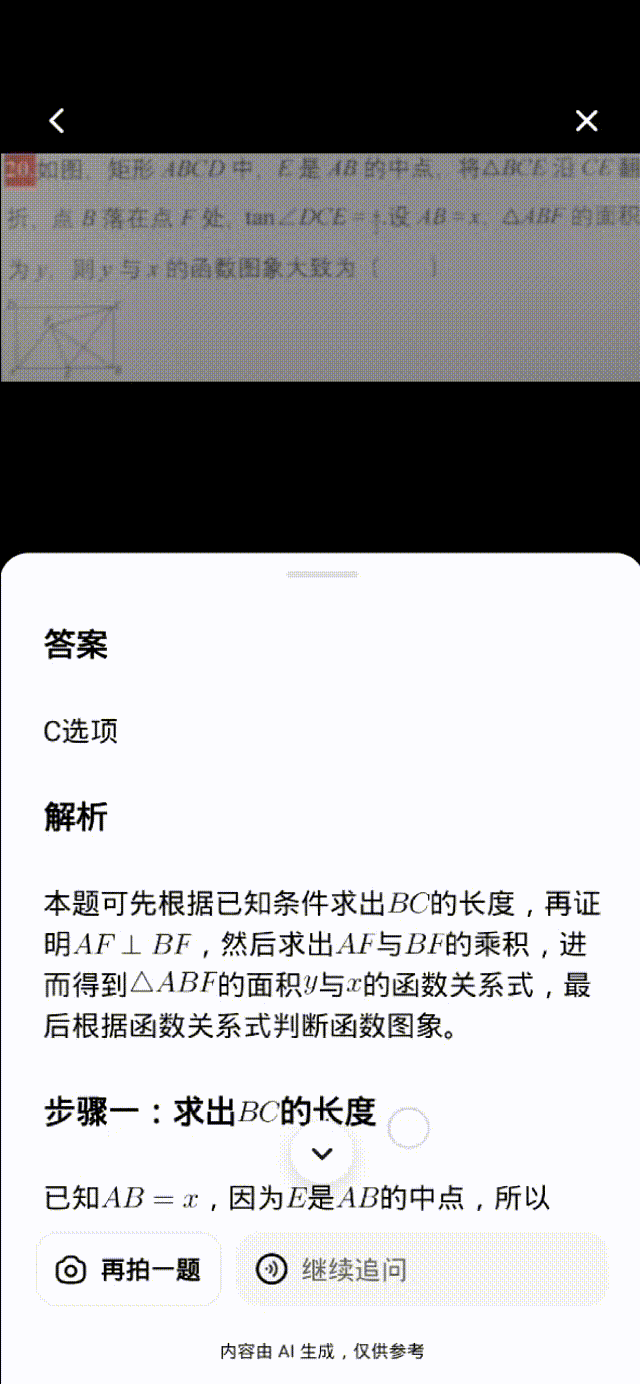640x1384 pixels.
Task: Tap the answer sheet's top drag handle
Action: point(321,574)
